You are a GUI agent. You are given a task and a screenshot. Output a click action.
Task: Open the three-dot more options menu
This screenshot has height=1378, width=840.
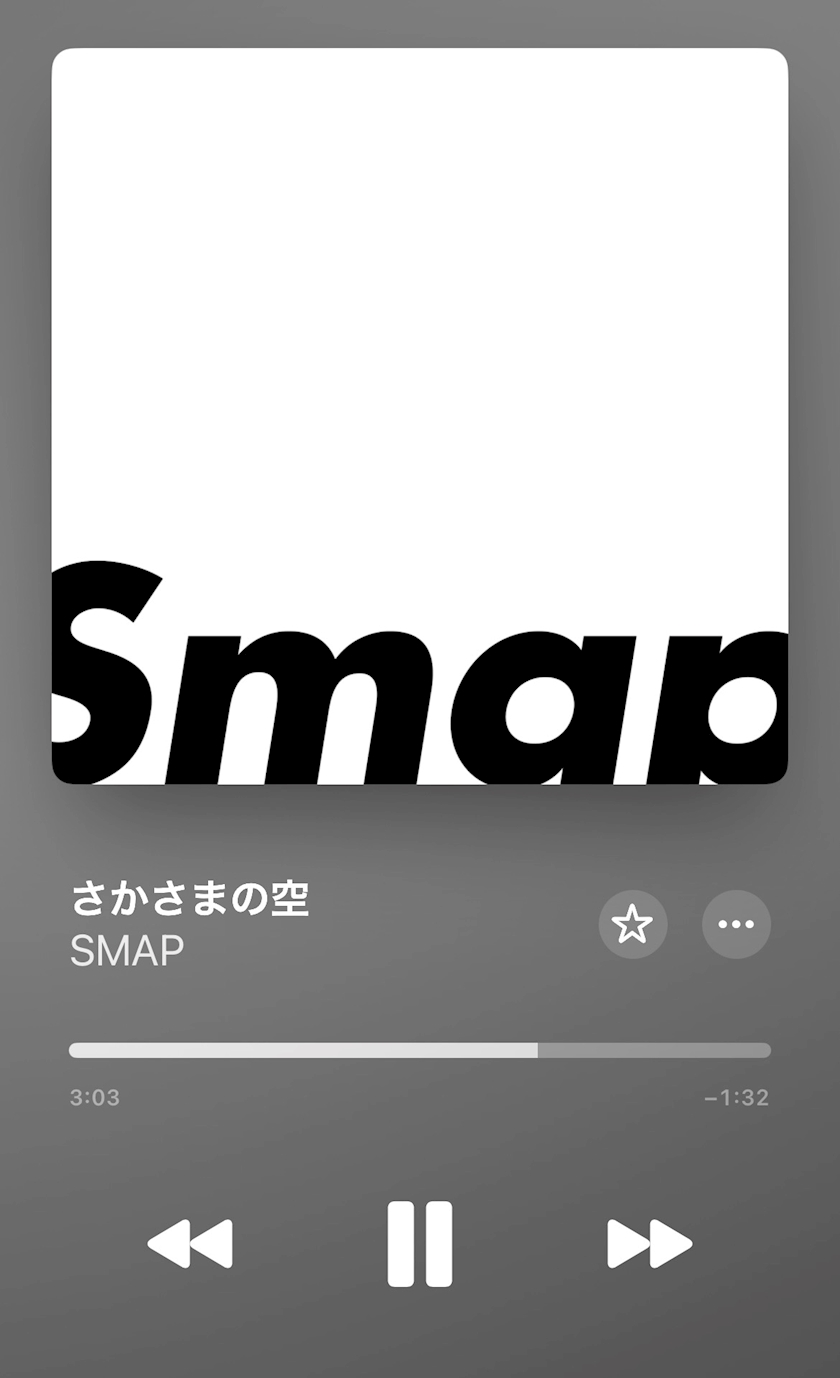(x=736, y=924)
